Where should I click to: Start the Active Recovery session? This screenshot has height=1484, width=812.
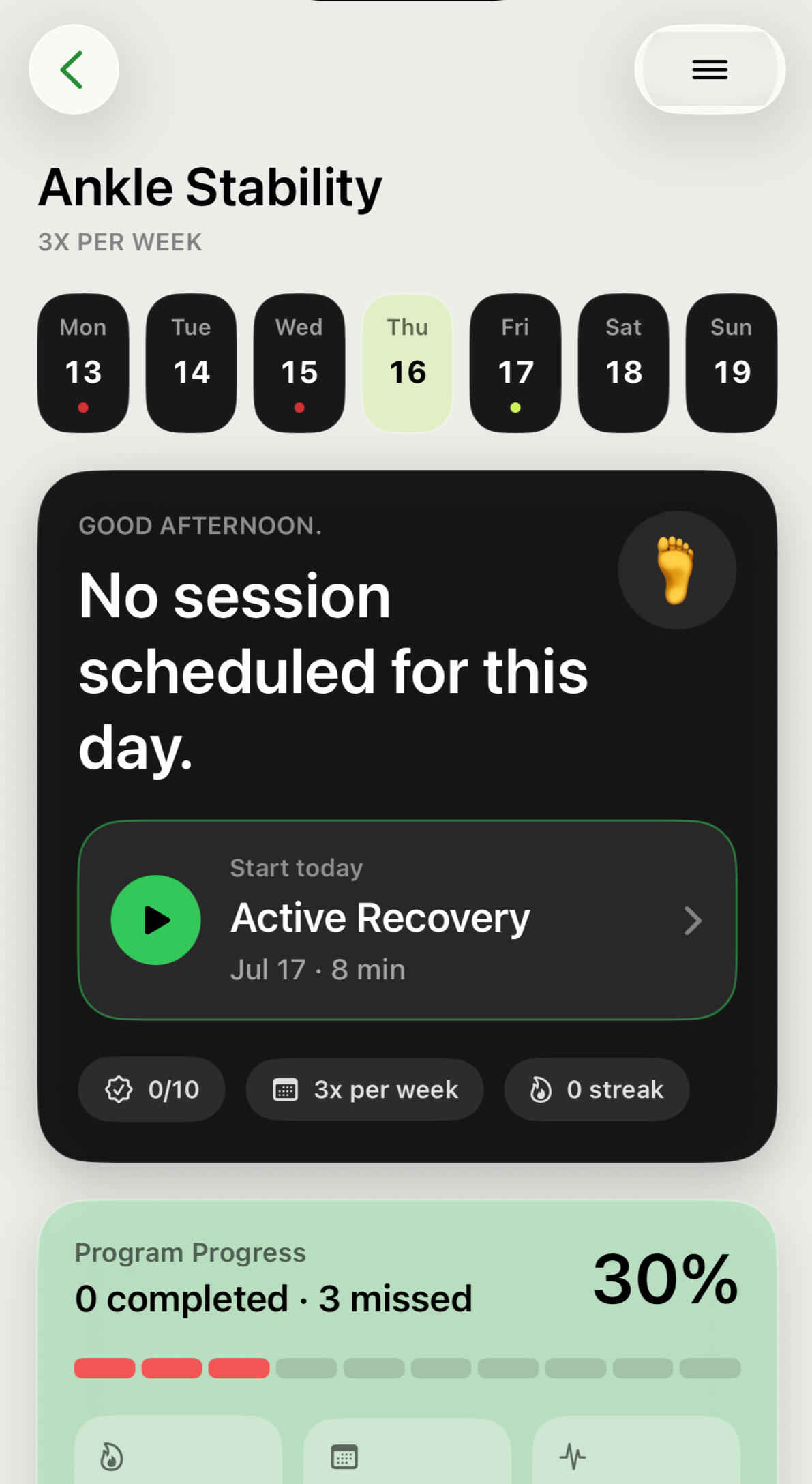tap(408, 920)
